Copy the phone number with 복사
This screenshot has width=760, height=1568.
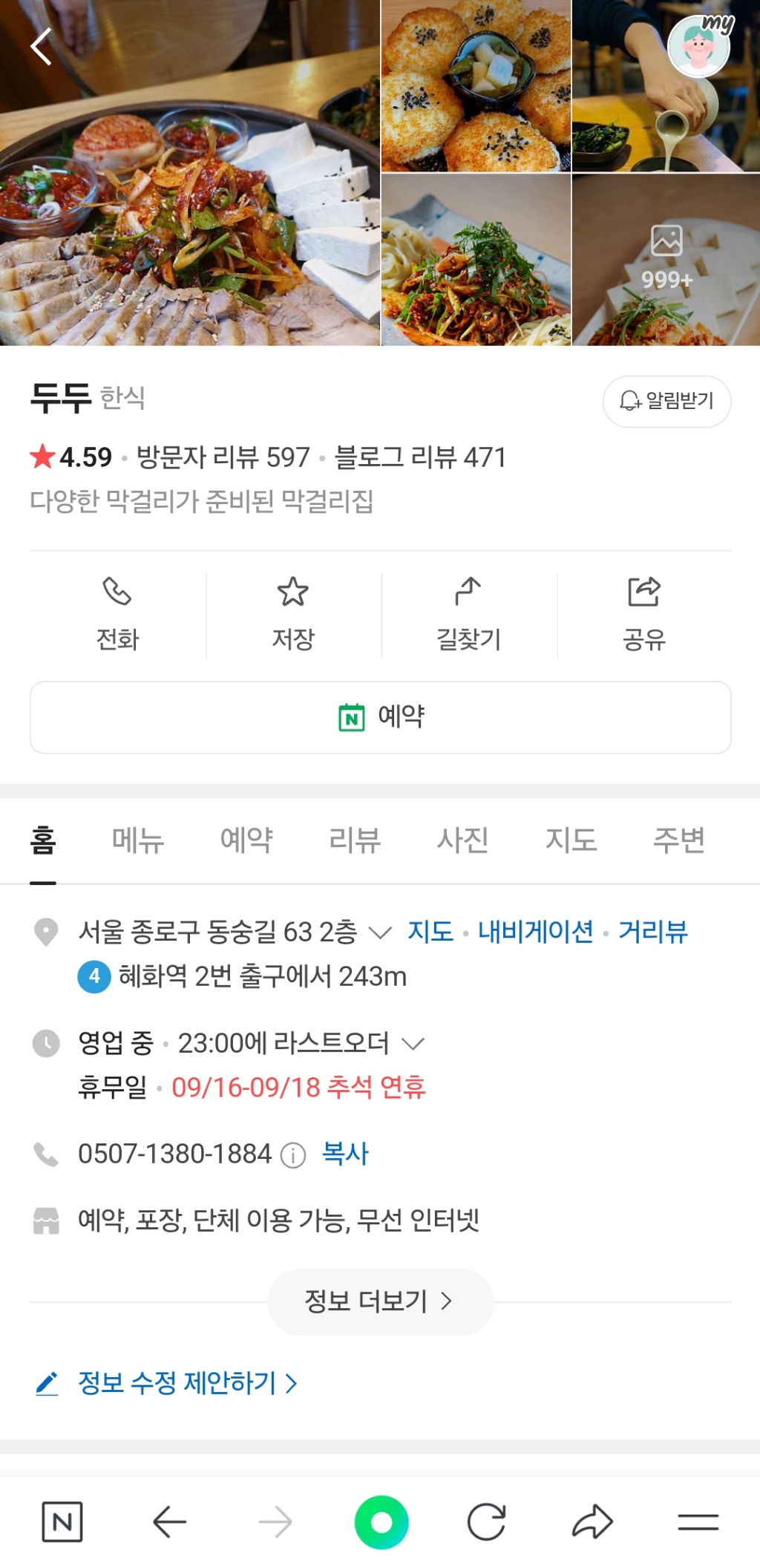[x=345, y=1153]
